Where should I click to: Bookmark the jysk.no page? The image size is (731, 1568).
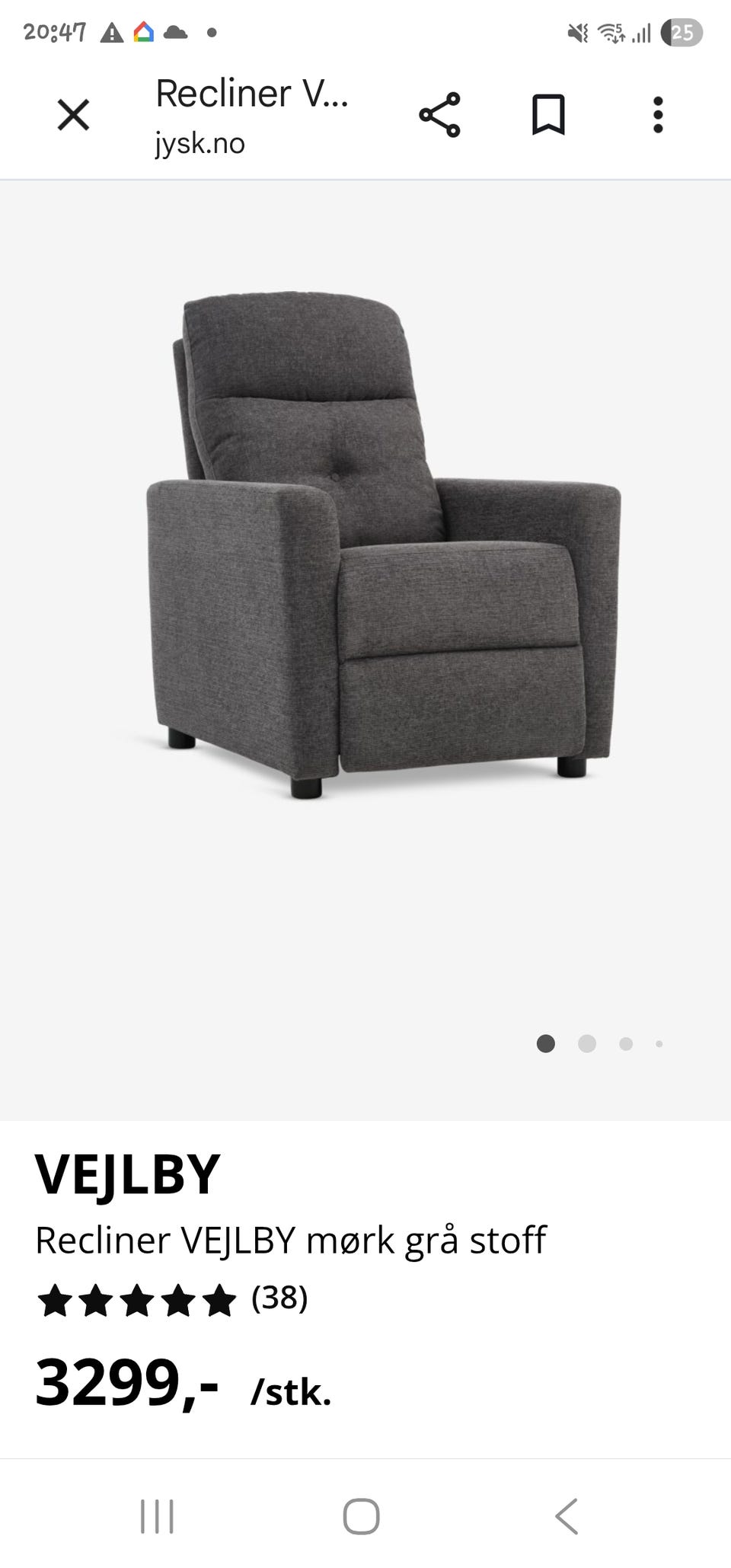point(548,115)
